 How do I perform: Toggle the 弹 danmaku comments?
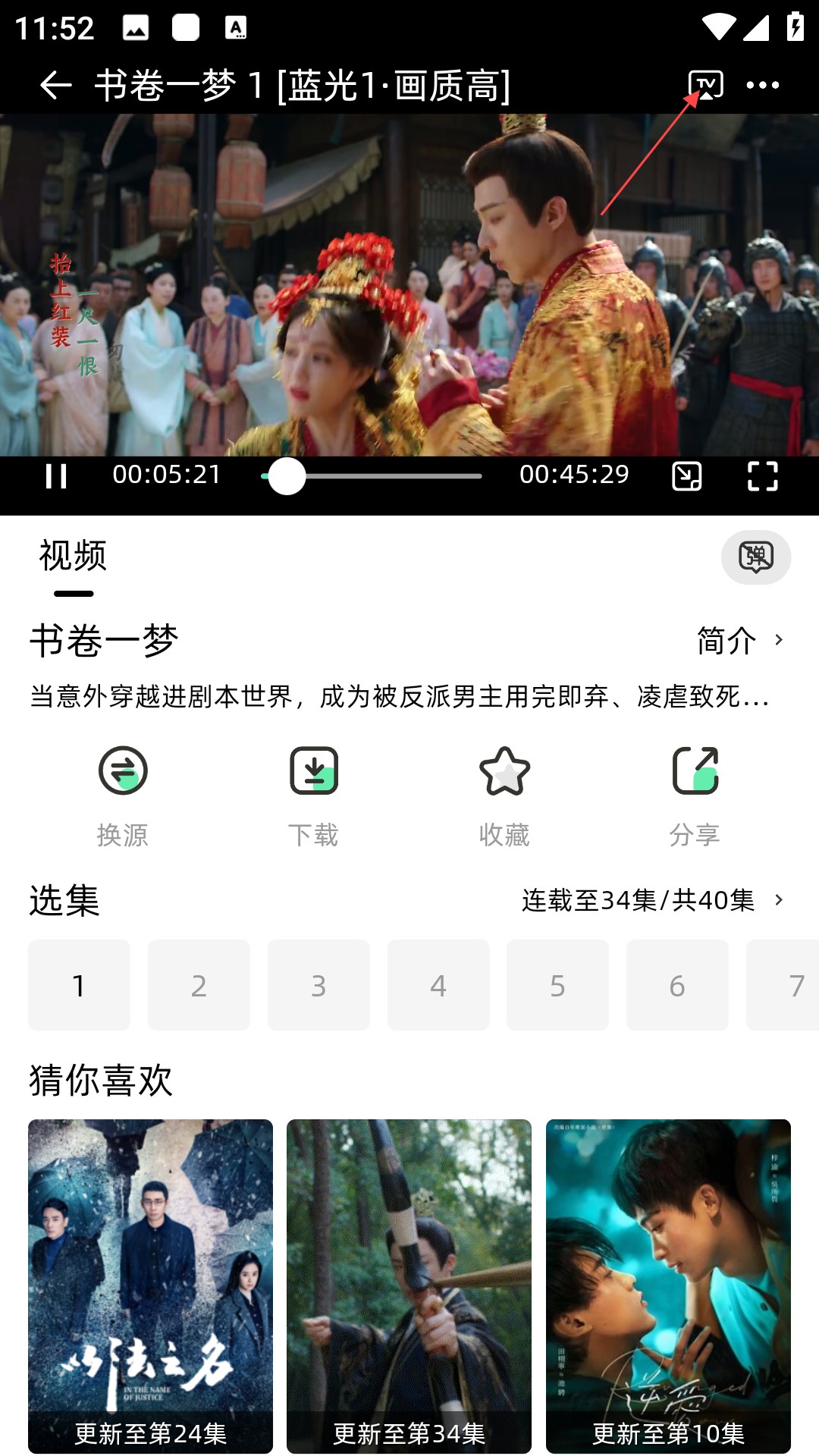point(755,557)
